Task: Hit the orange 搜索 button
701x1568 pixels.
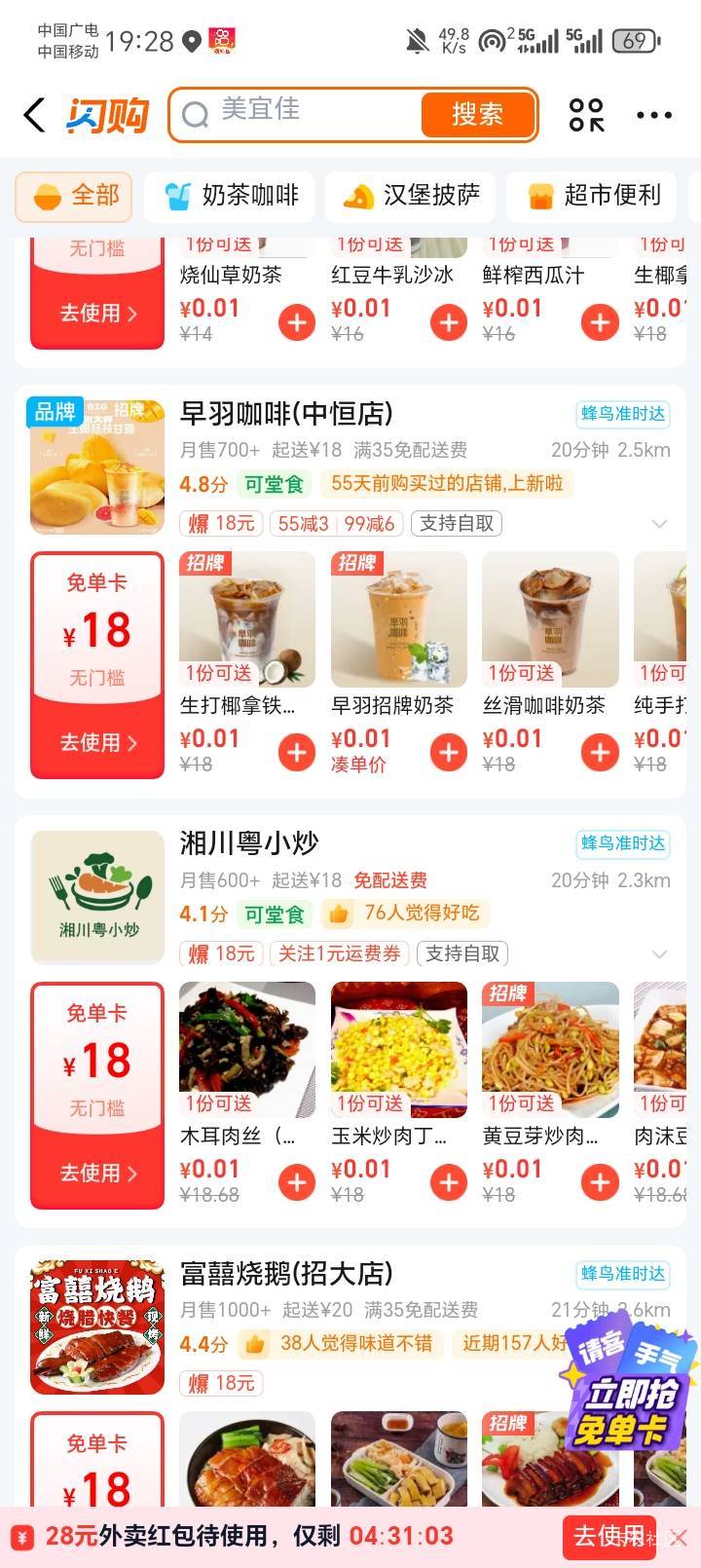Action: [477, 115]
